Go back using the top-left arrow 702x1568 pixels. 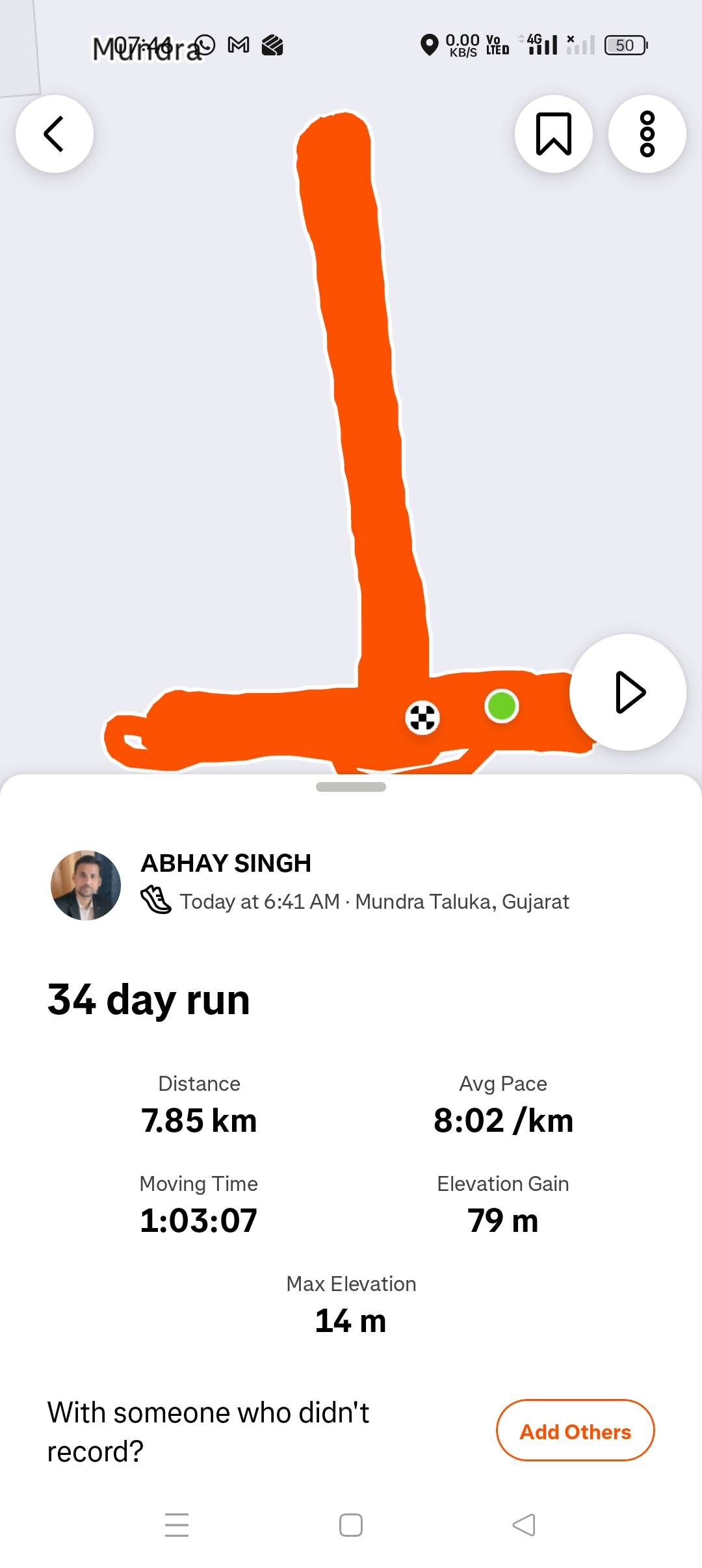click(x=55, y=134)
